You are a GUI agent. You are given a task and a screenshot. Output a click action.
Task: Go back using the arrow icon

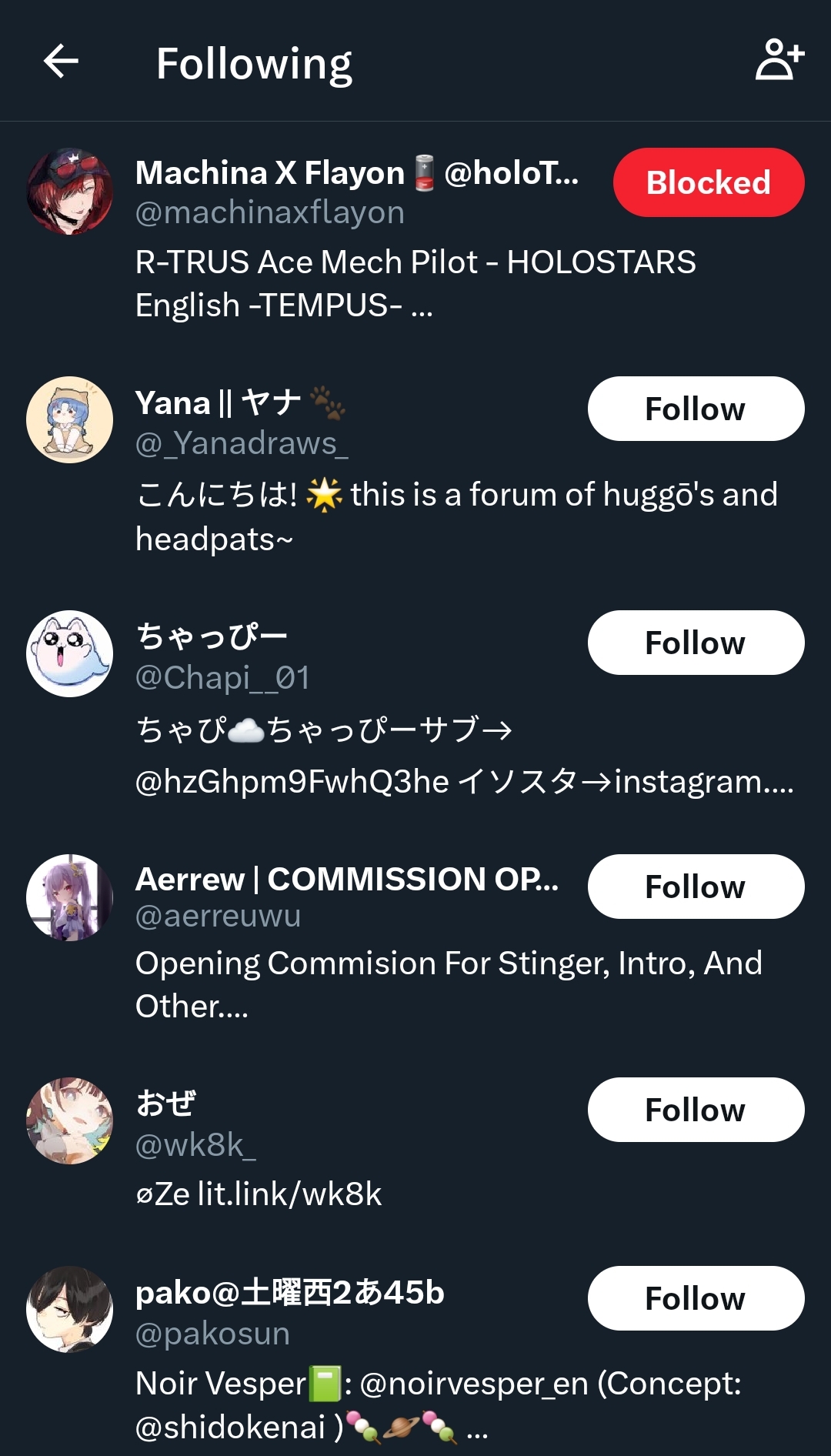[x=61, y=62]
